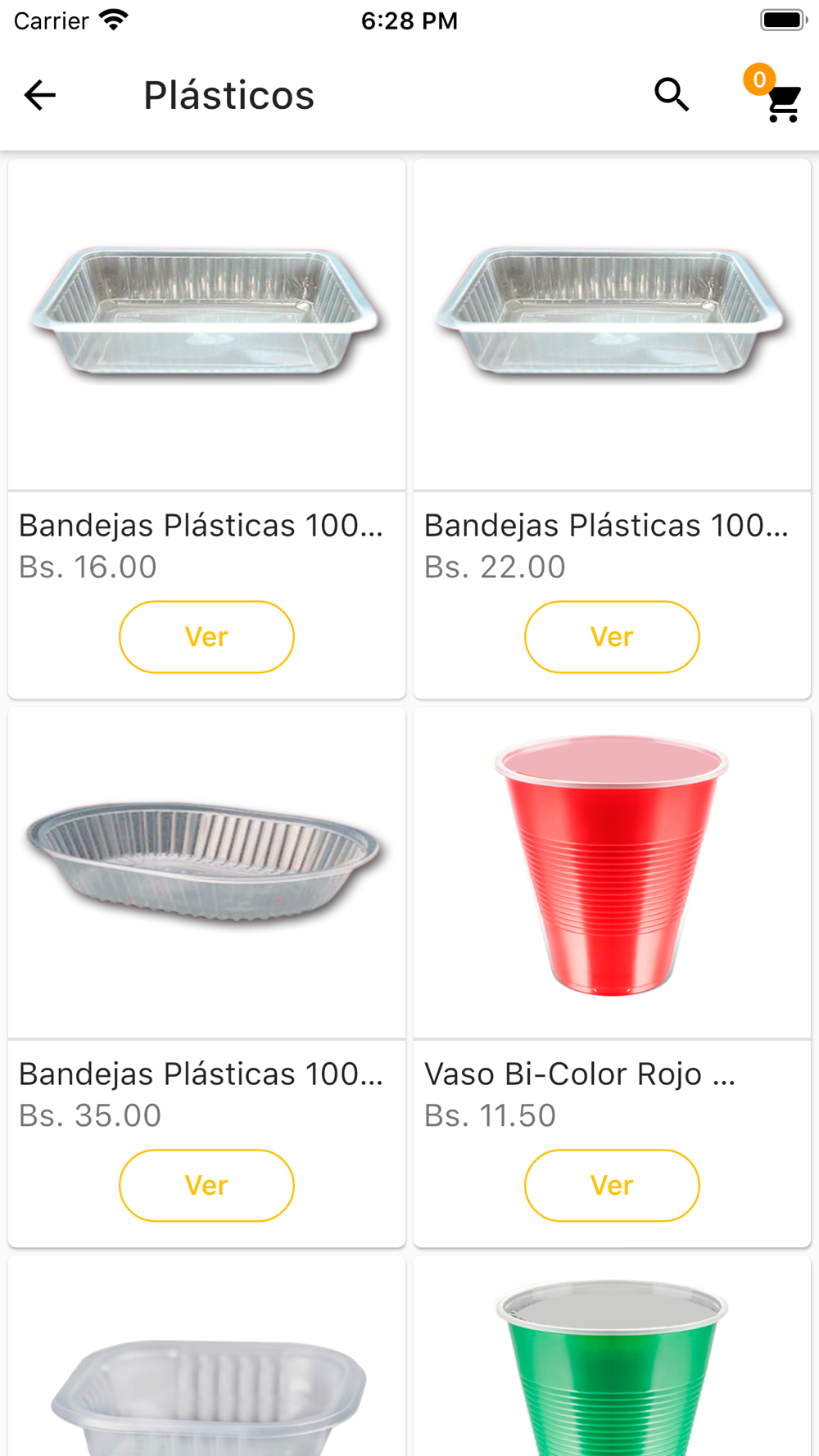Viewport: 819px width, 1456px height.
Task: Open the oval tray image priced Bs. 35.00
Action: point(206,874)
